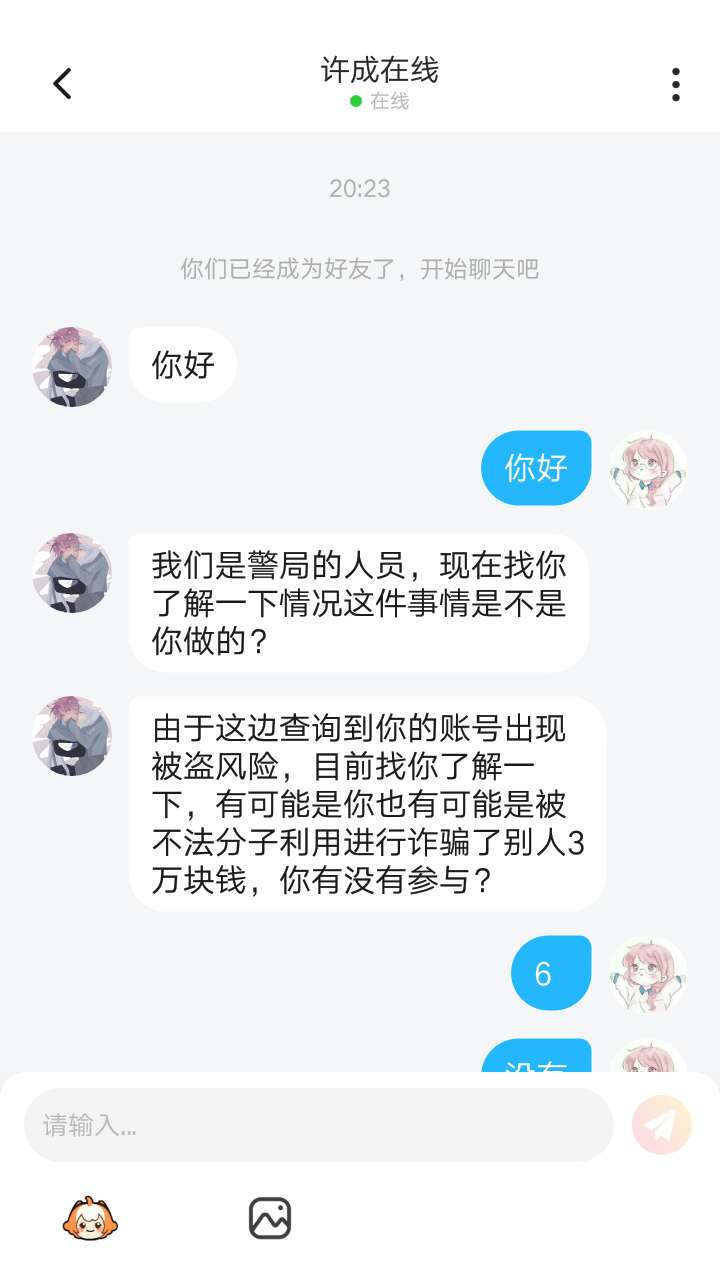Viewport: 720px width, 1280px height.
Task: Focus the 请输入 message field
Action: (x=318, y=1125)
